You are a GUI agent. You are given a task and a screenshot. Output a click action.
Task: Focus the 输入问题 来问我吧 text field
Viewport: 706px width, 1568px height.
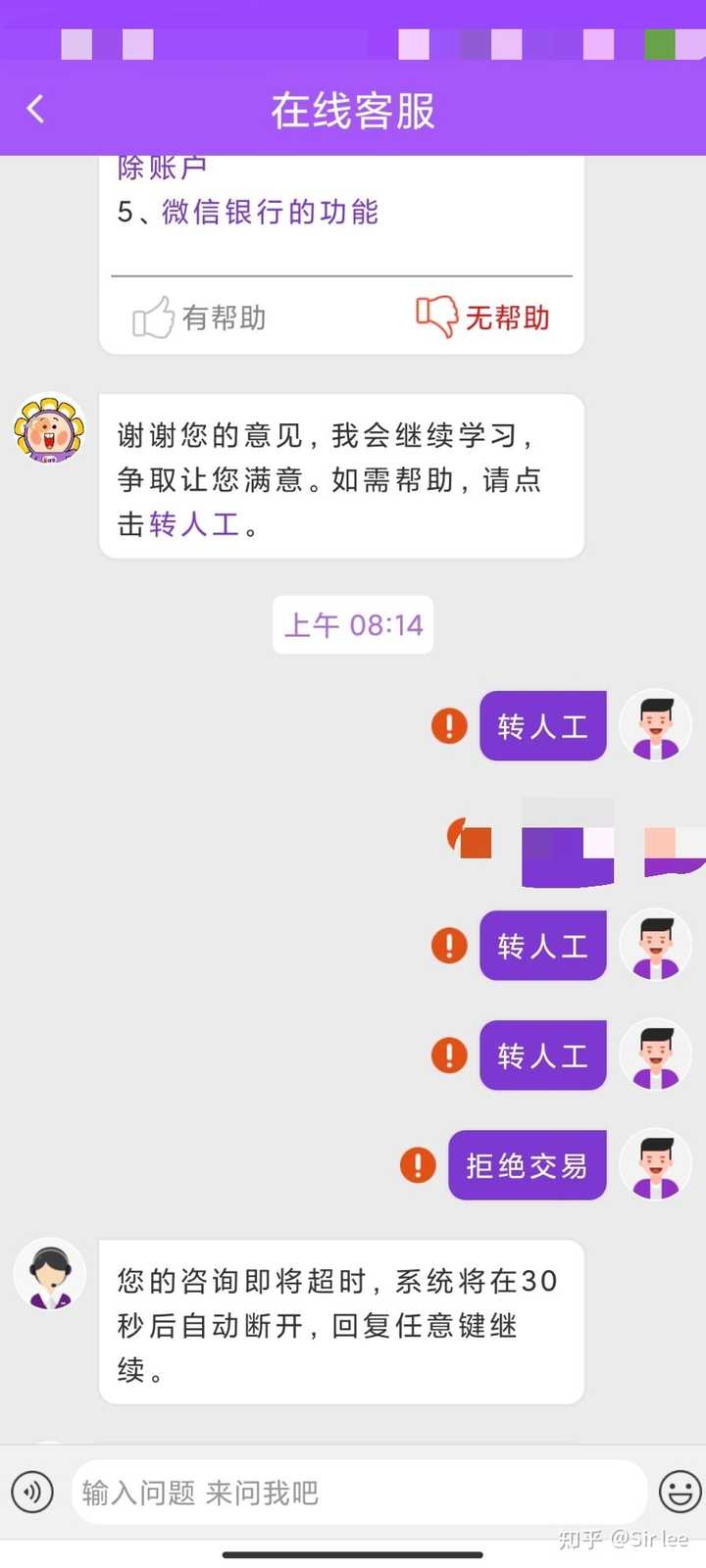point(358,1493)
